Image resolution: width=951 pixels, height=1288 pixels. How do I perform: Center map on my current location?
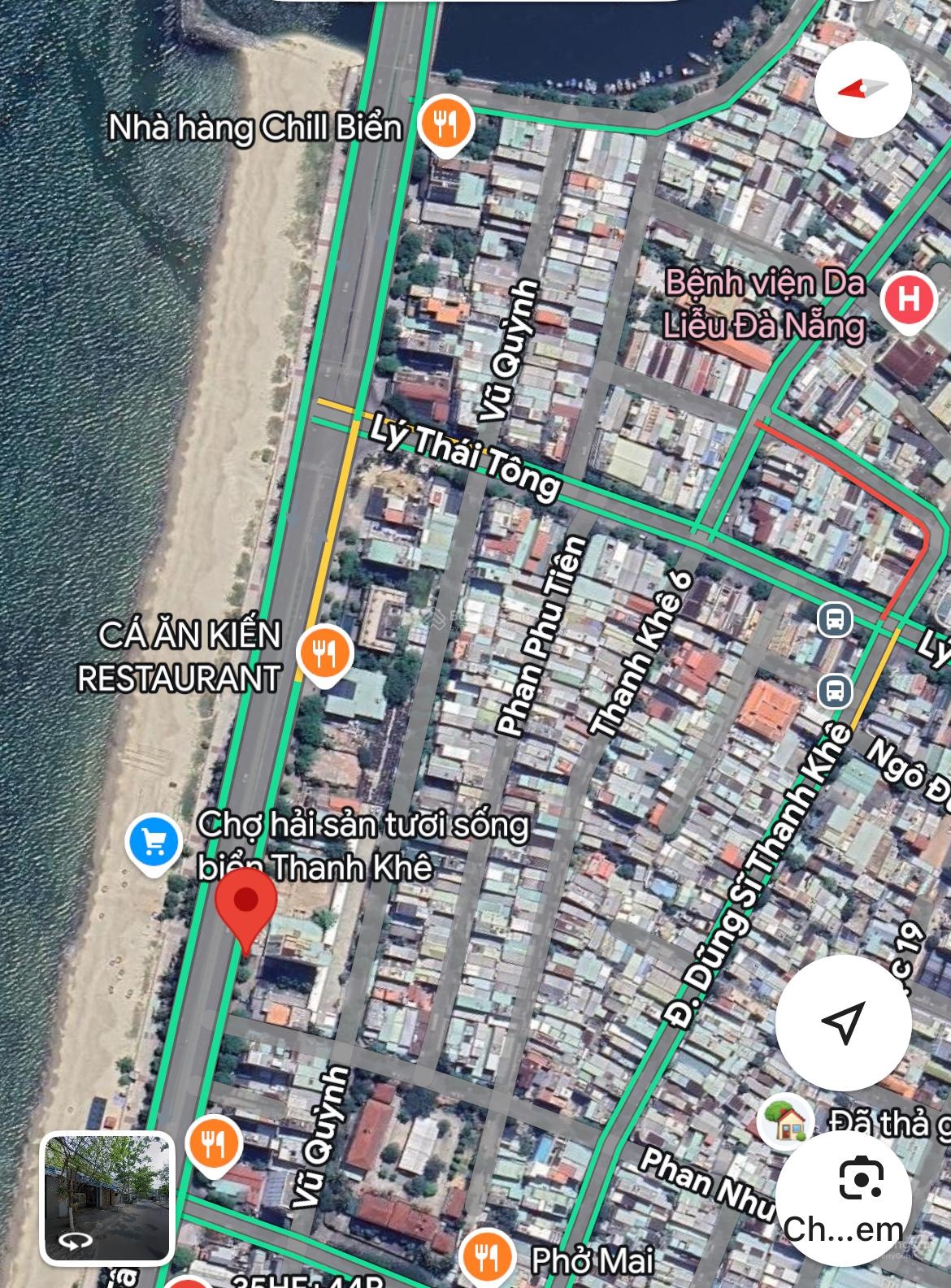pos(843,1021)
